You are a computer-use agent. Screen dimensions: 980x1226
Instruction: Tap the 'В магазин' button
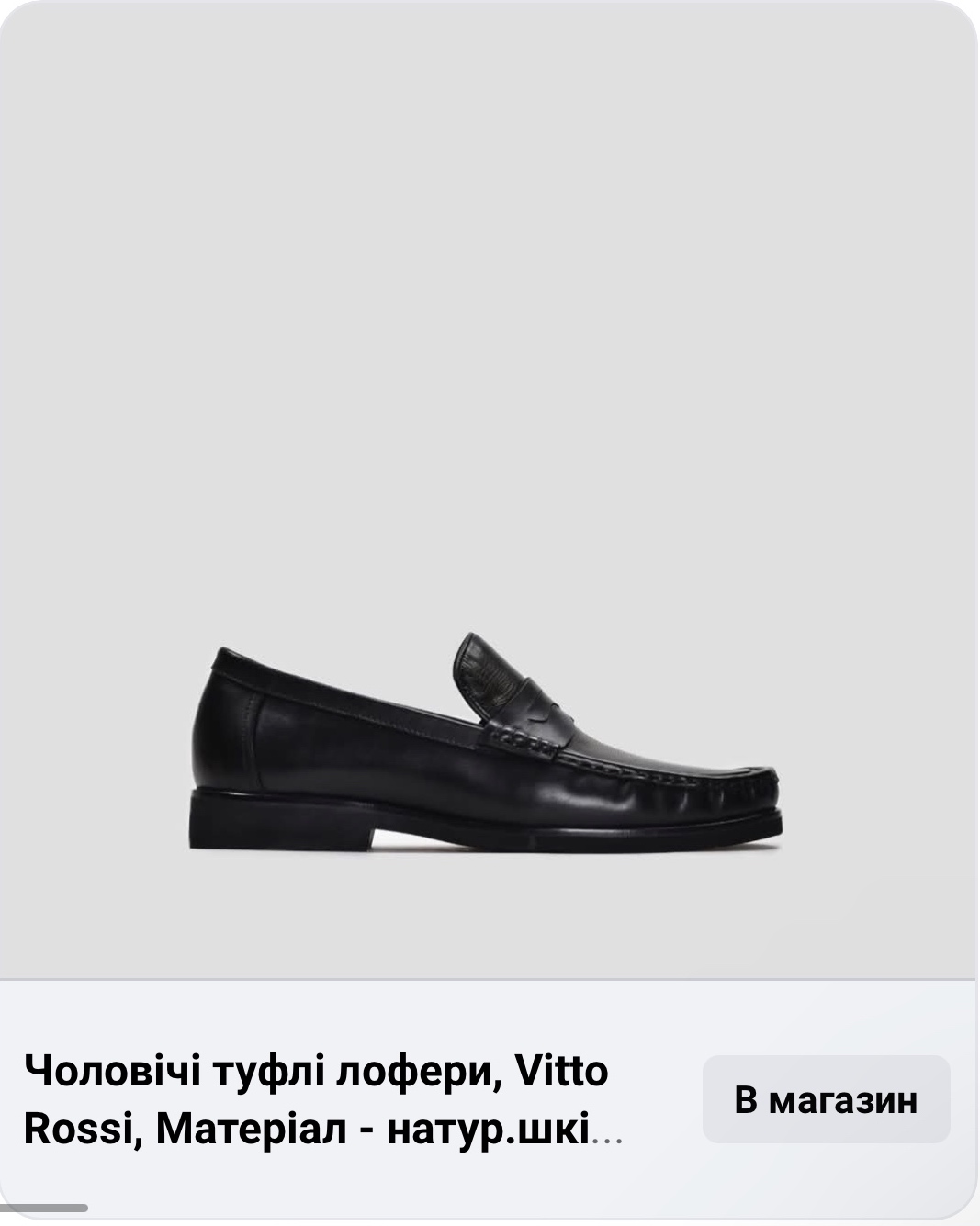click(825, 1099)
